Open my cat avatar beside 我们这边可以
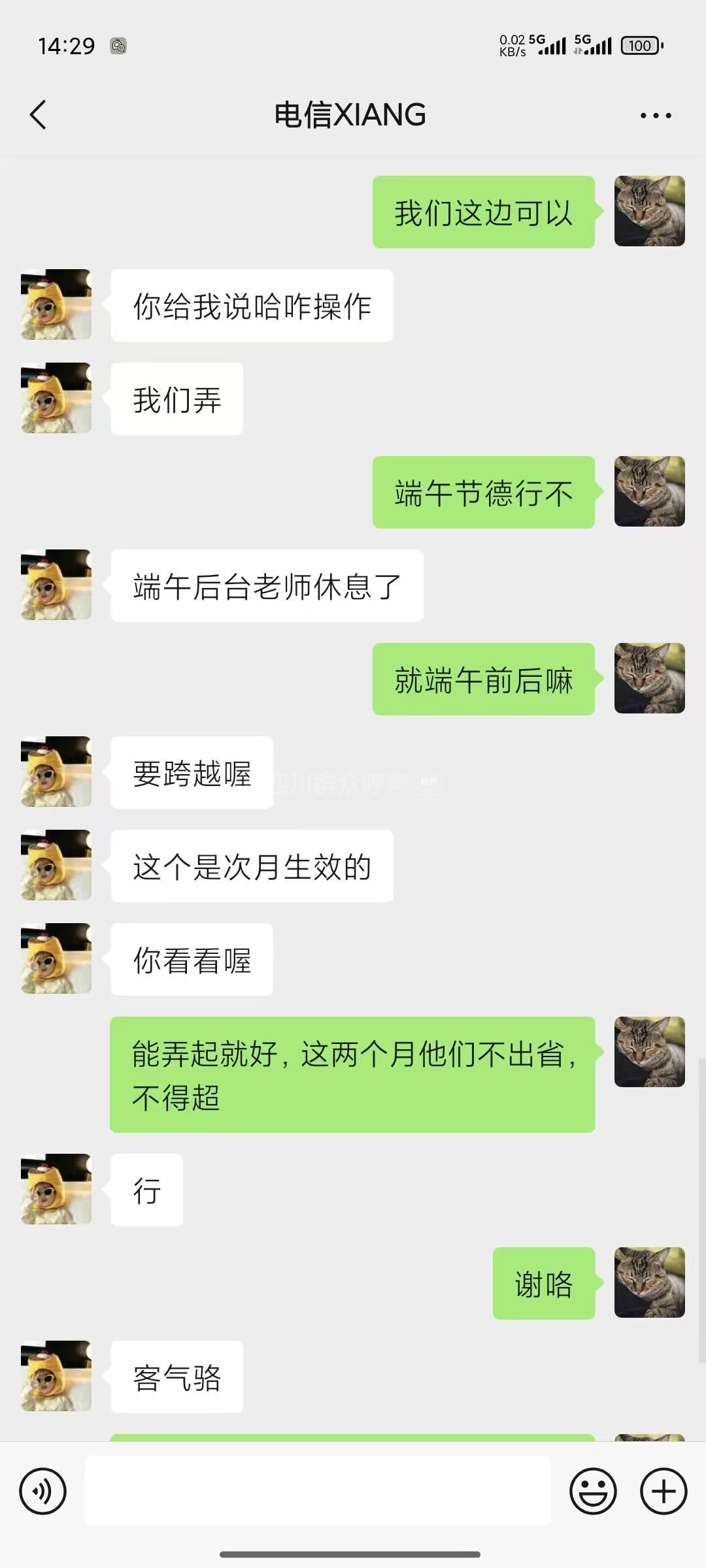This screenshot has height=1568, width=706. pyautogui.click(x=649, y=211)
